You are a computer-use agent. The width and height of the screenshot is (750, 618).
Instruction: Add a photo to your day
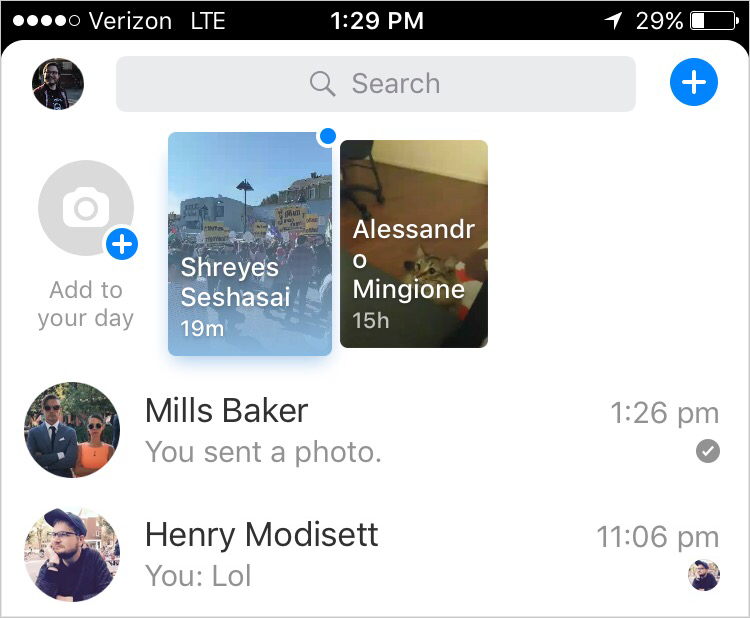pos(86,209)
